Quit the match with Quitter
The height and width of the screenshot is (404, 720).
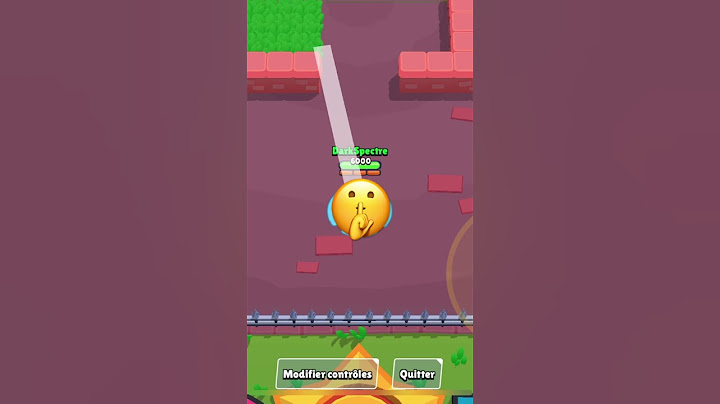(417, 374)
